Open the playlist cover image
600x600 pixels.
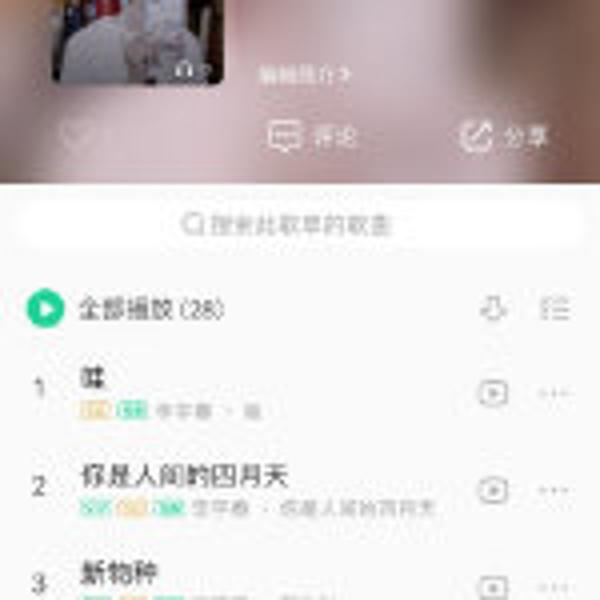tap(138, 40)
